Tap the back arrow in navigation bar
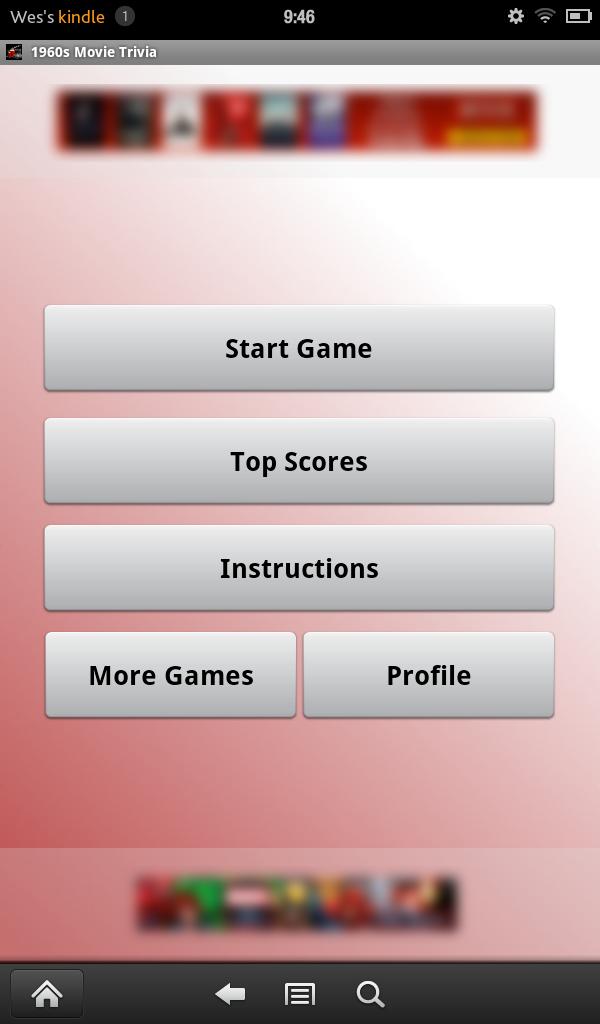 230,993
